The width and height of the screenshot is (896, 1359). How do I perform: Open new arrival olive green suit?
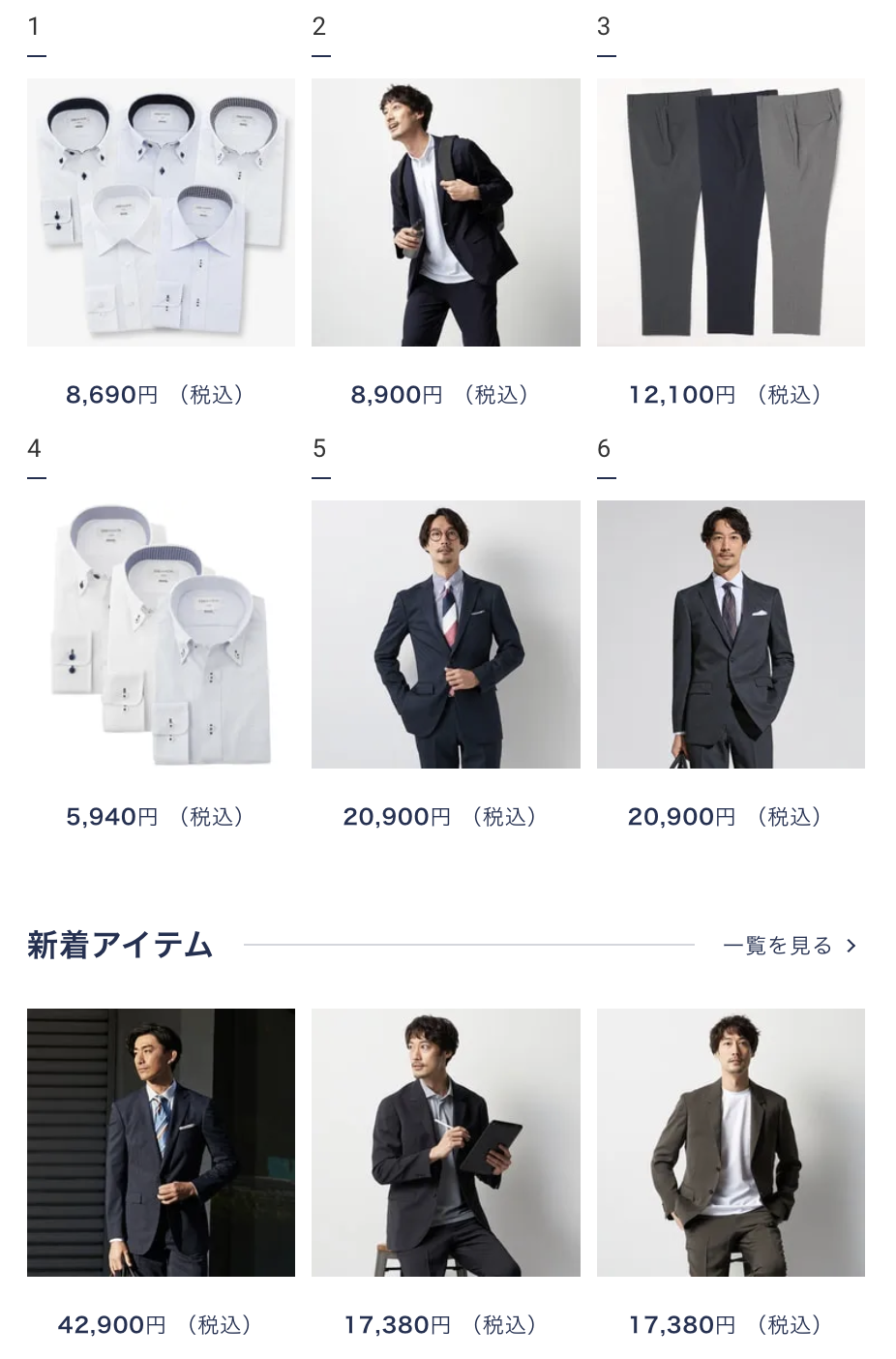731,1142
